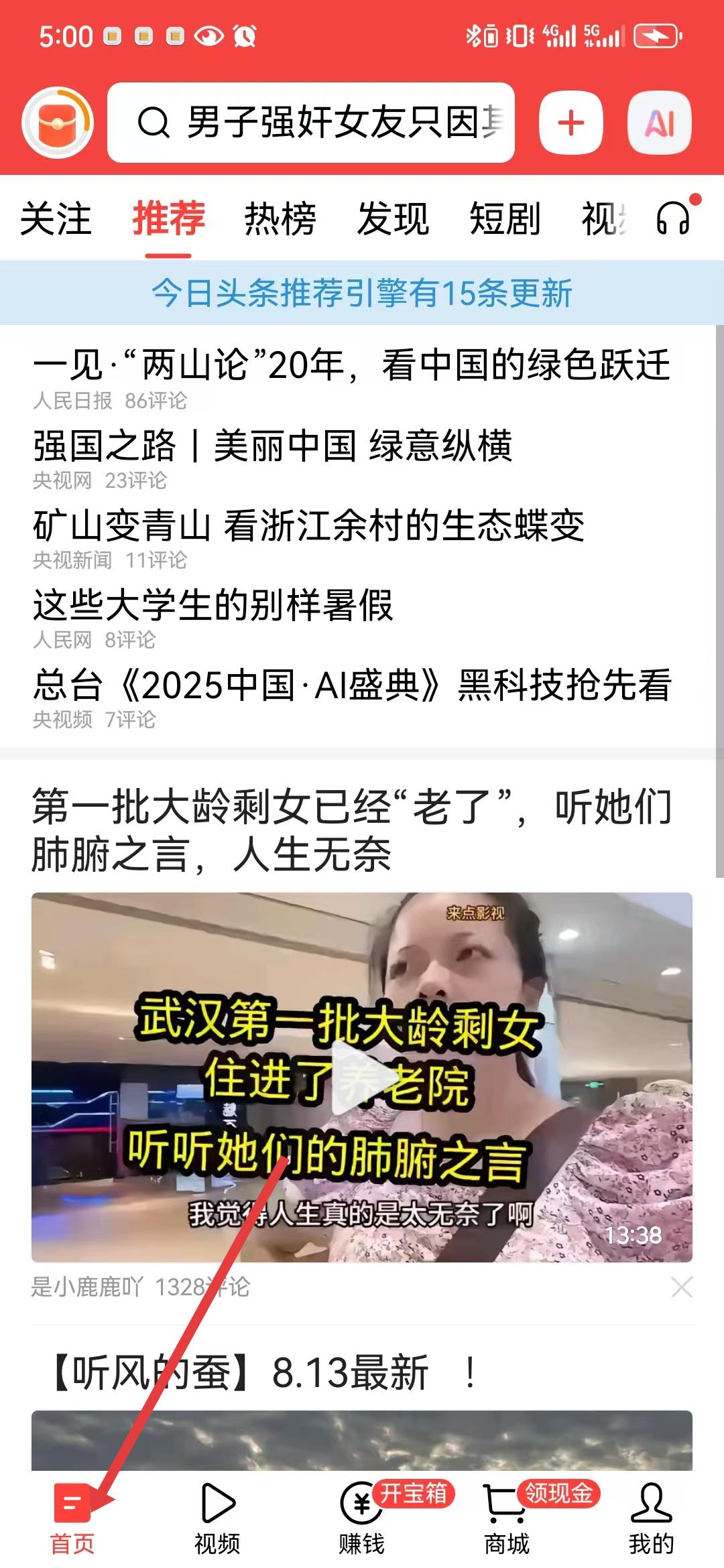The image size is (724, 1568).
Task: Select the 发现 tab
Action: coord(392,218)
